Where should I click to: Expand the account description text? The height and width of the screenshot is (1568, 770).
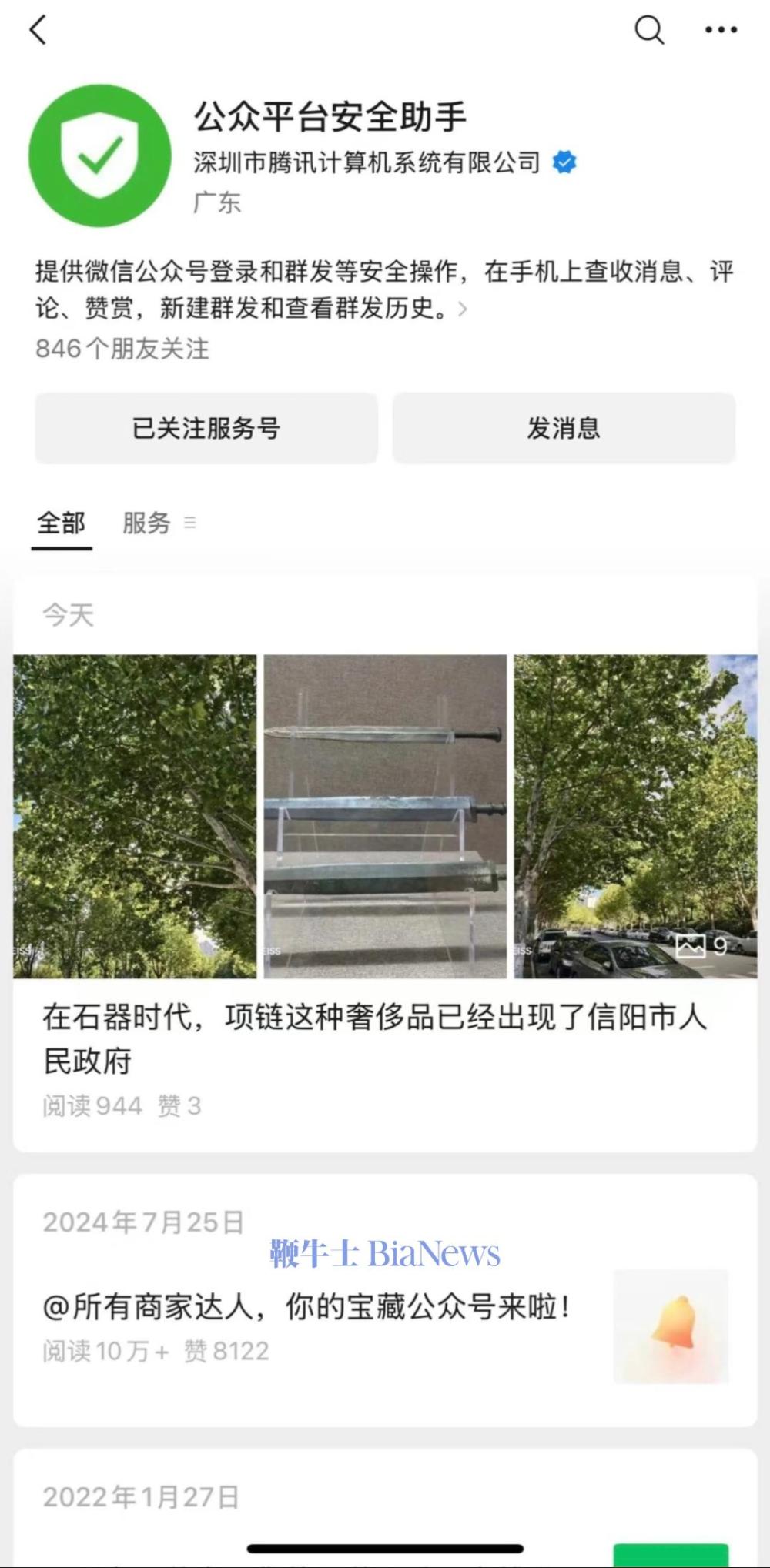coord(462,309)
